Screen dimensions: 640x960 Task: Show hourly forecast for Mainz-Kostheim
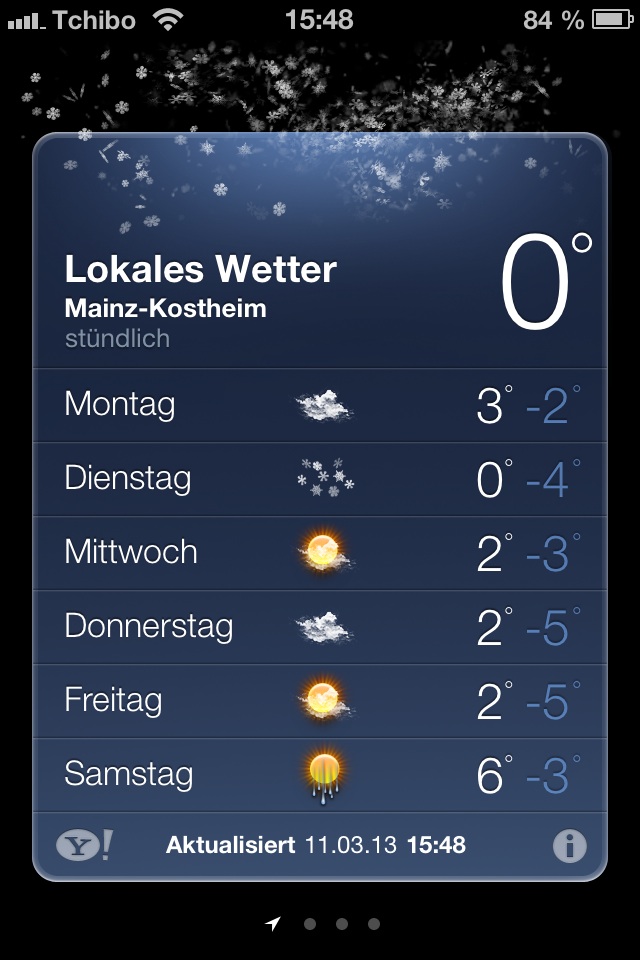[117, 338]
